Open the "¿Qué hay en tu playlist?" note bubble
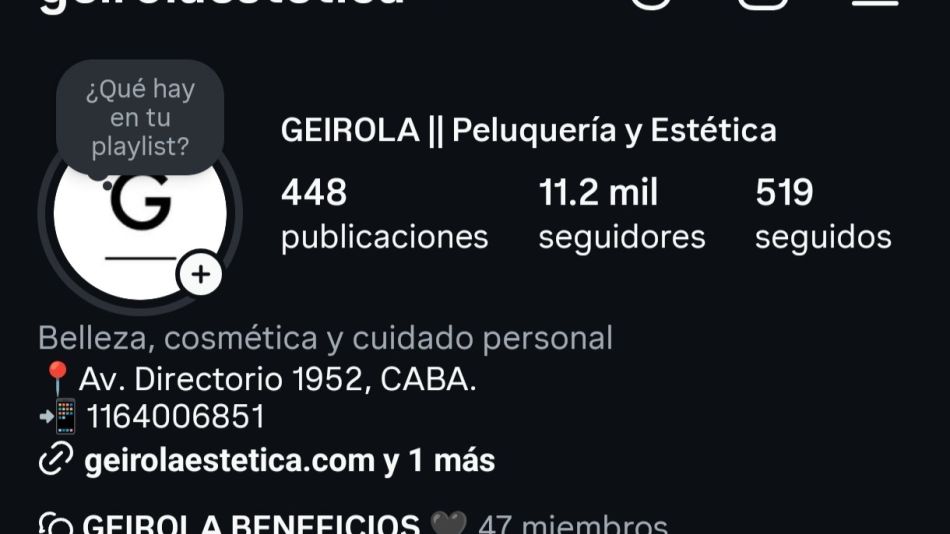The height and width of the screenshot is (534, 950). [139, 118]
